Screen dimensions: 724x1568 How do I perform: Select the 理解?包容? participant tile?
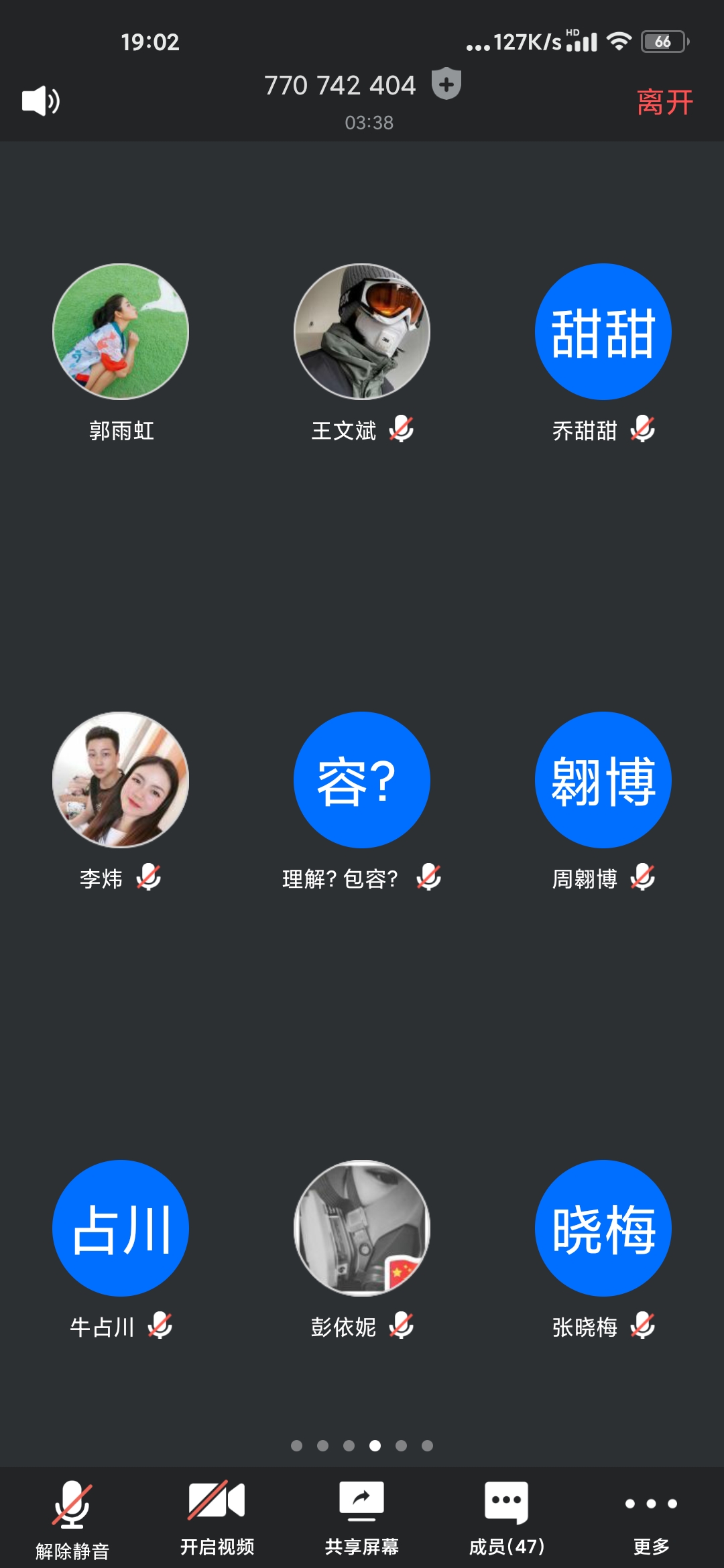pyautogui.click(x=362, y=780)
